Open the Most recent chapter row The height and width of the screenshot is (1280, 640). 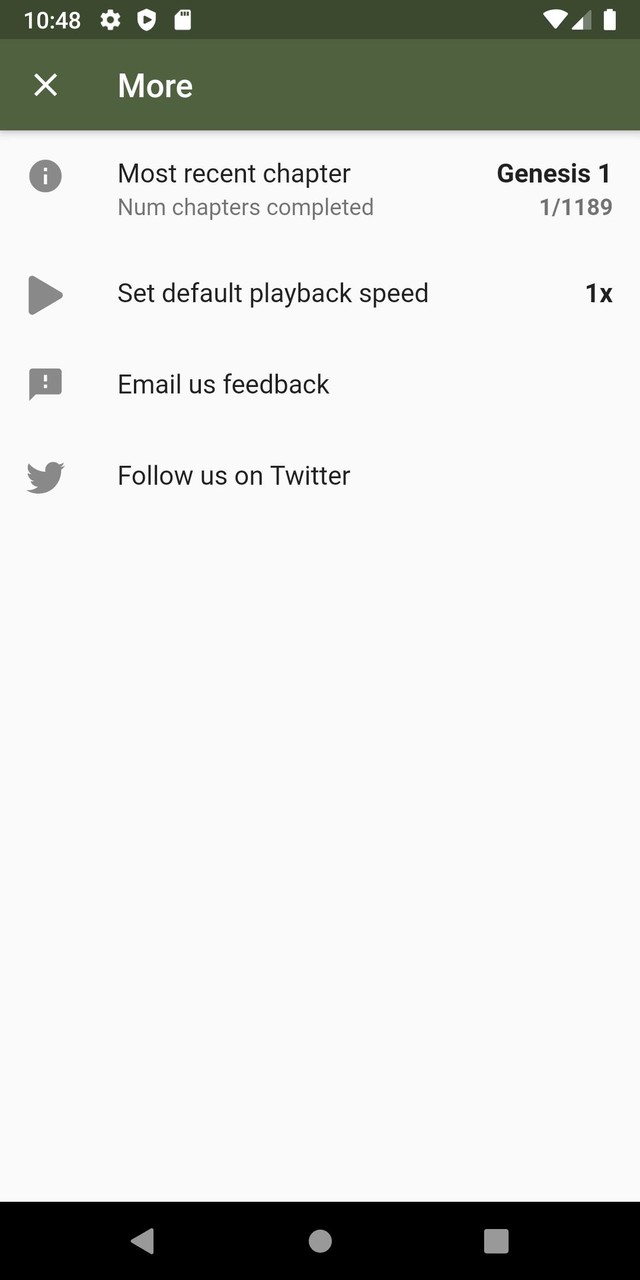tap(320, 189)
